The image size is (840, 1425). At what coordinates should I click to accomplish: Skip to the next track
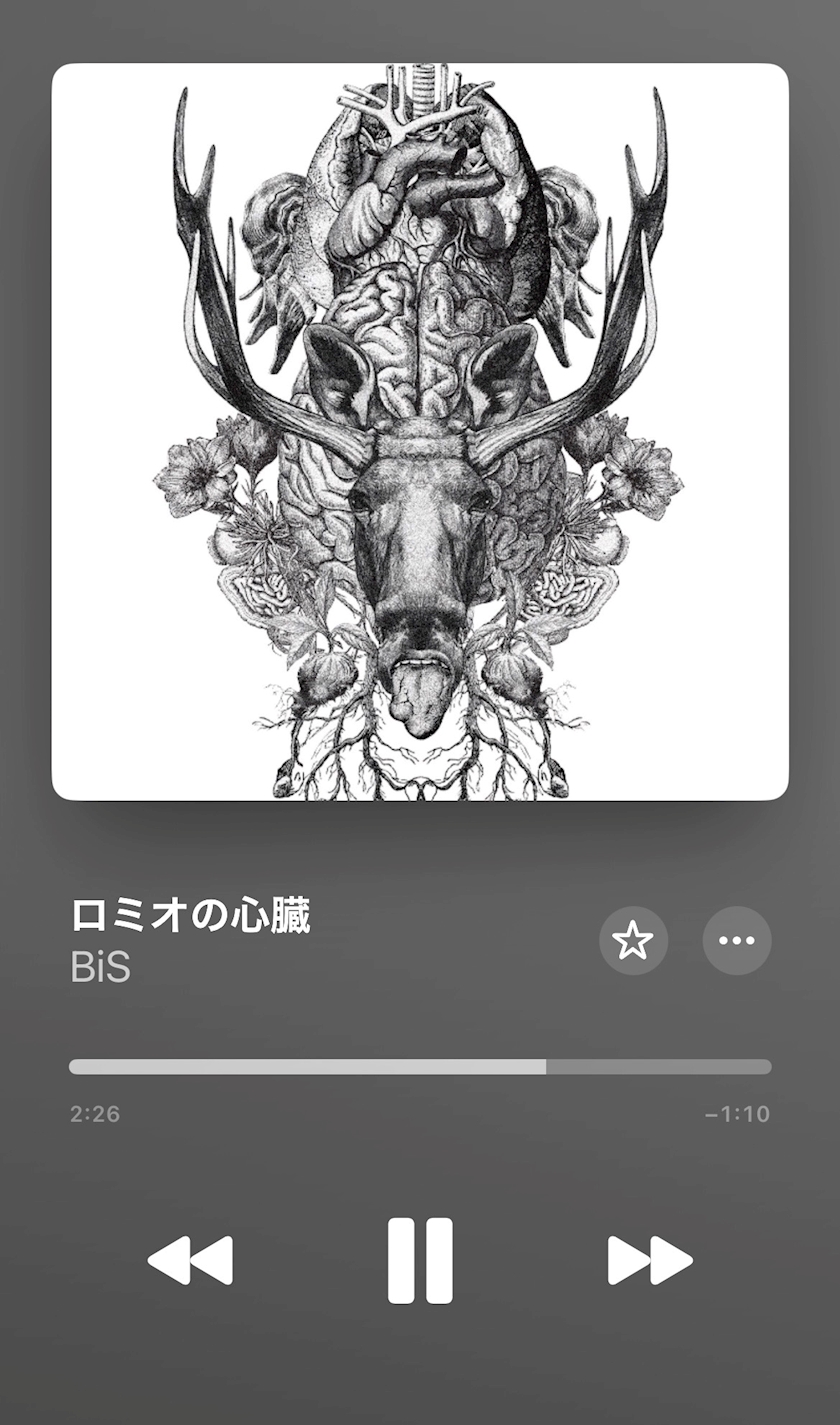pyautogui.click(x=650, y=1260)
